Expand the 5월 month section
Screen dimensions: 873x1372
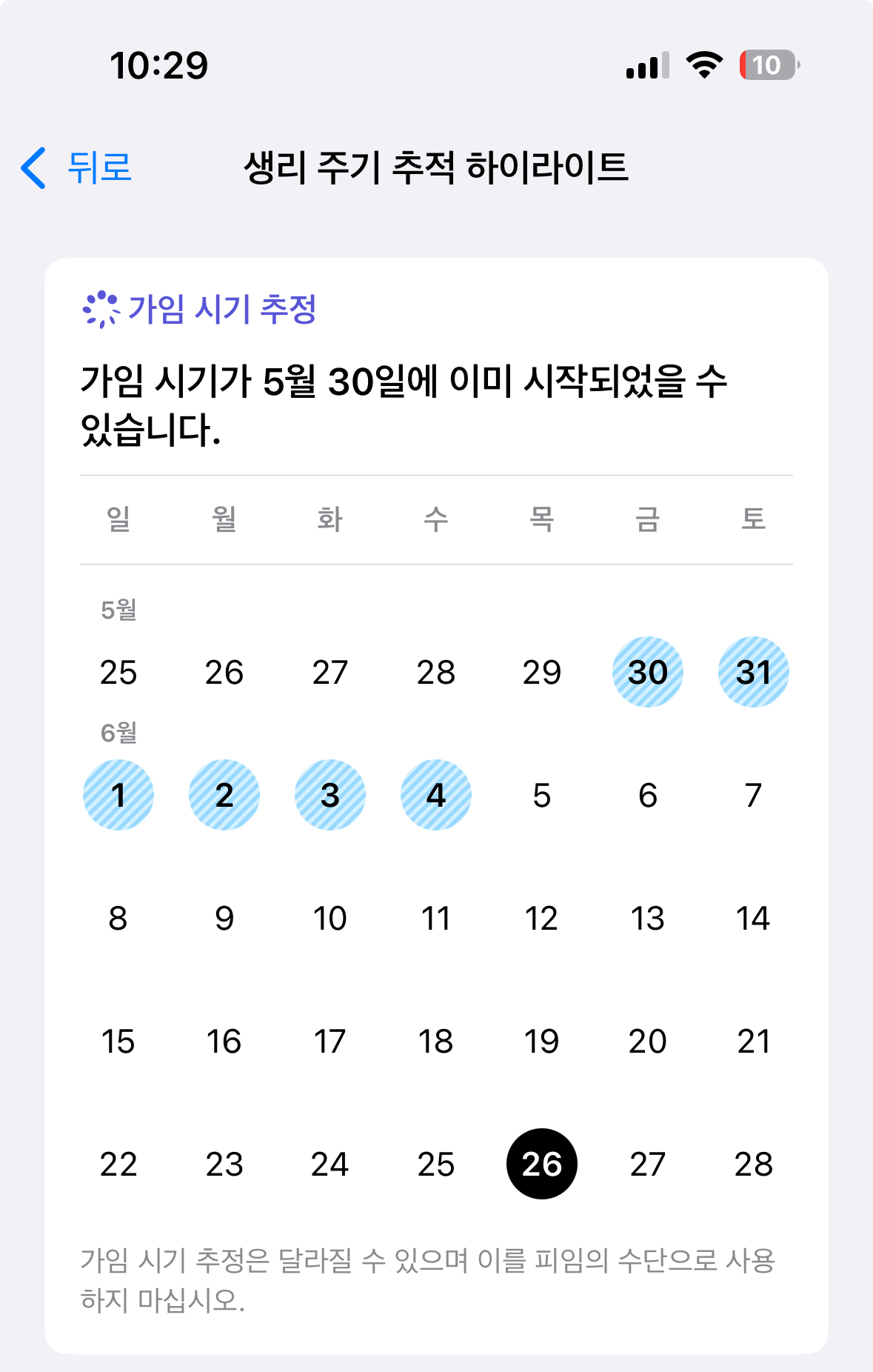[x=118, y=611]
